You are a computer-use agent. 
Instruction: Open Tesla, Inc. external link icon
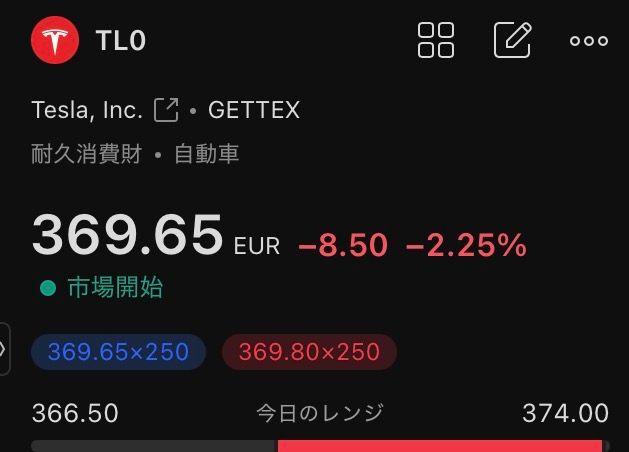[166, 110]
